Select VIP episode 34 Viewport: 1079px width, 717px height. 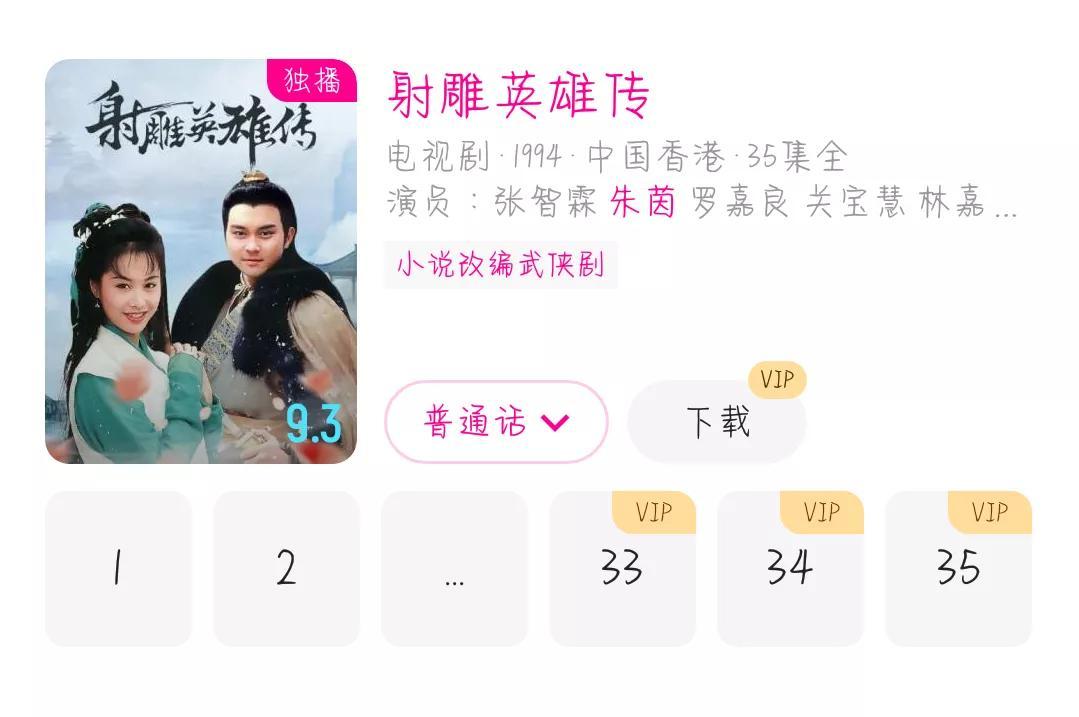point(790,568)
